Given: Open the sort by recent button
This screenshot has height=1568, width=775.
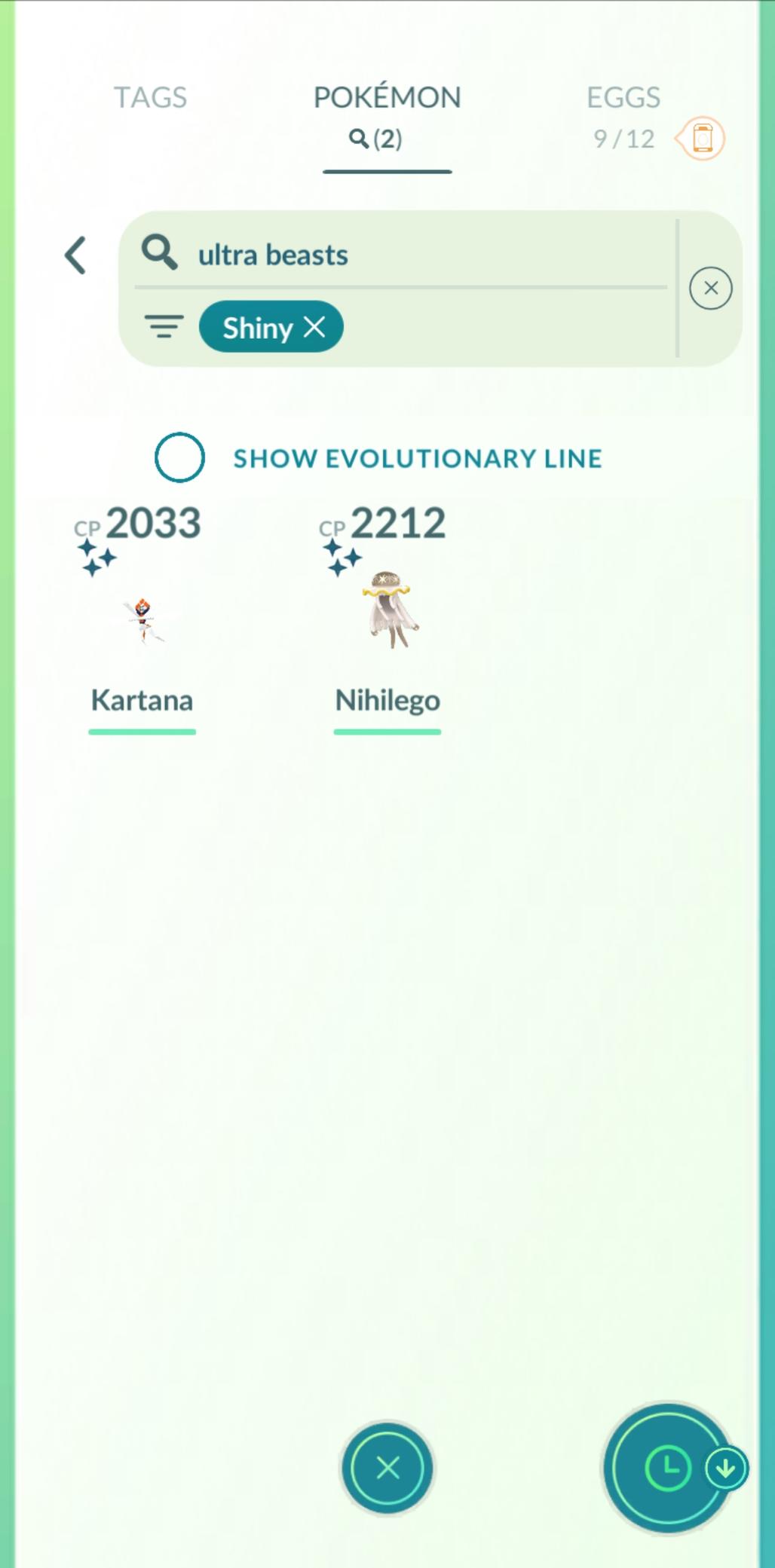Looking at the screenshot, I should [668, 1468].
